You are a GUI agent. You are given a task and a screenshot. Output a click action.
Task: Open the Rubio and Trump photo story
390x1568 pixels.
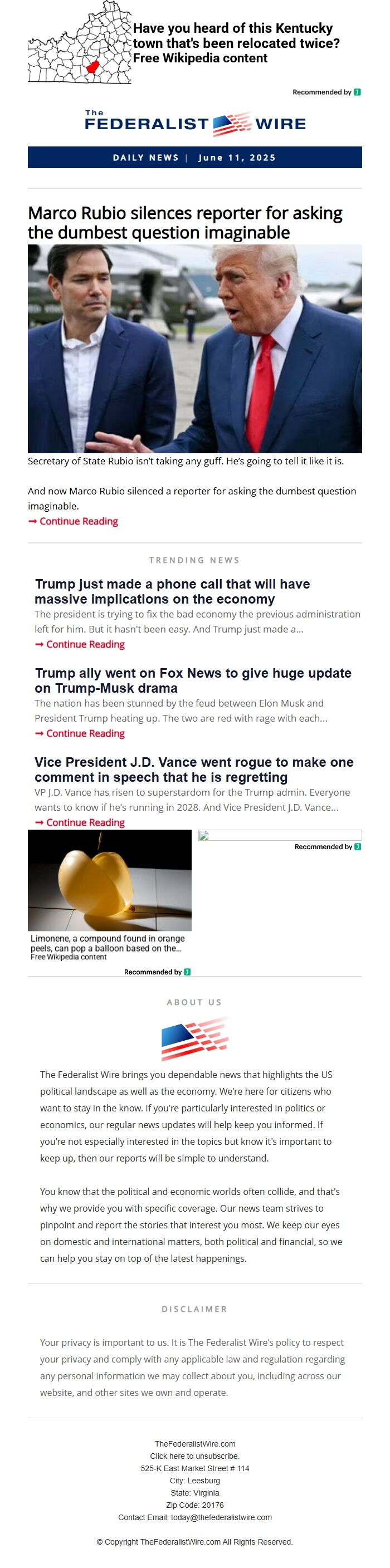[194, 349]
